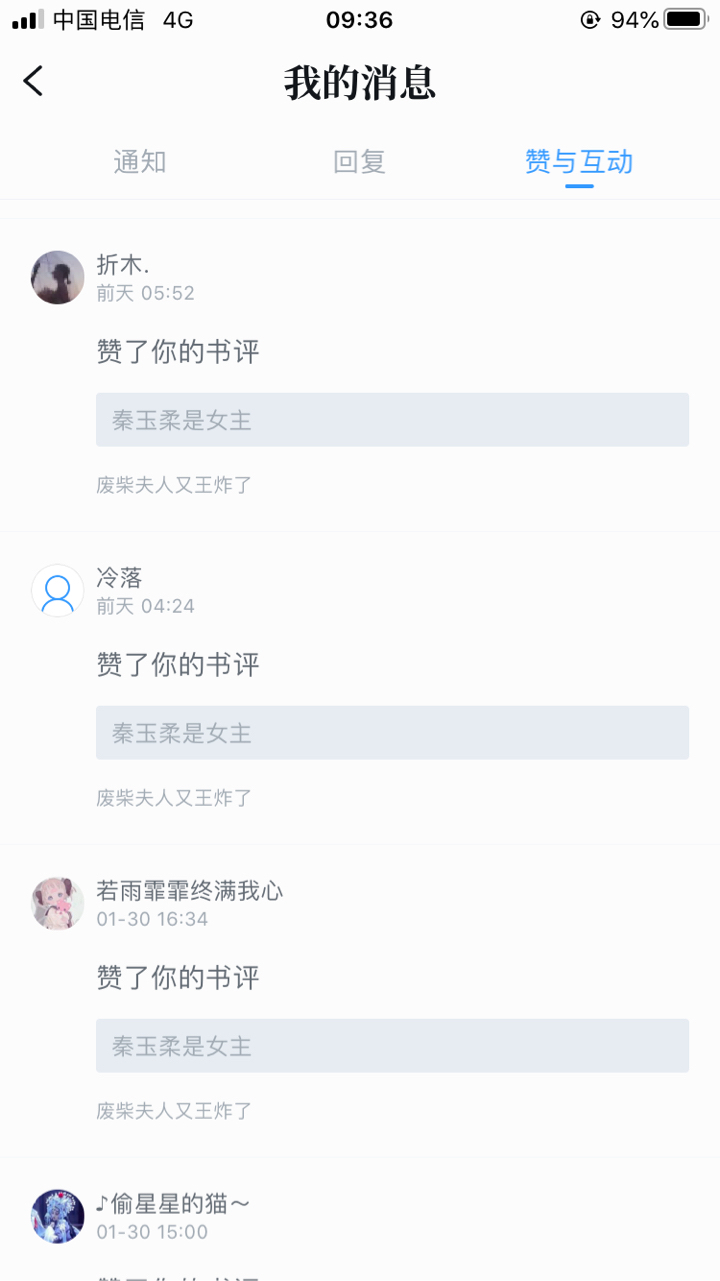The image size is (720, 1281).
Task: Open the book review liked by 冷落
Action: [392, 733]
